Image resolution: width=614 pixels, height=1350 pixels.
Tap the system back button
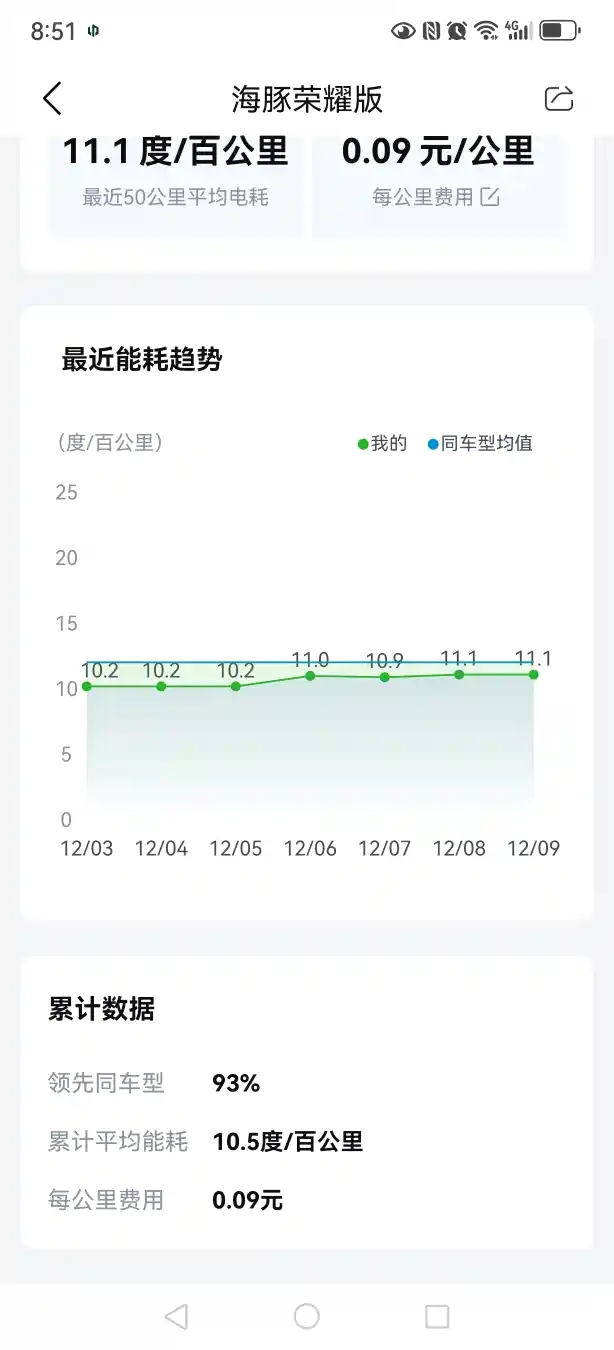click(x=176, y=1316)
